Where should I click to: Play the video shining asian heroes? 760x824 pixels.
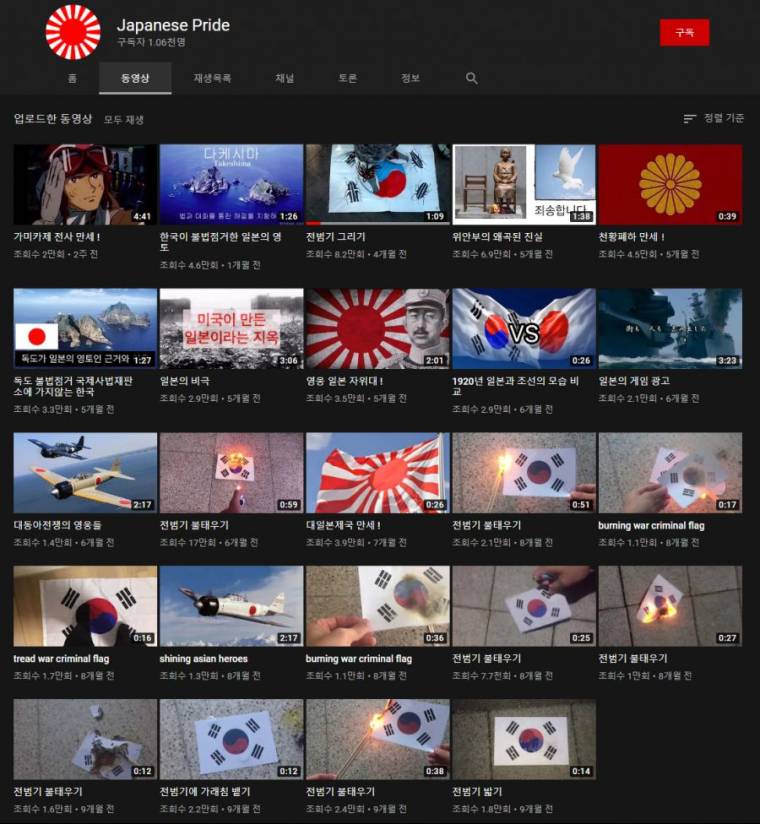231,606
